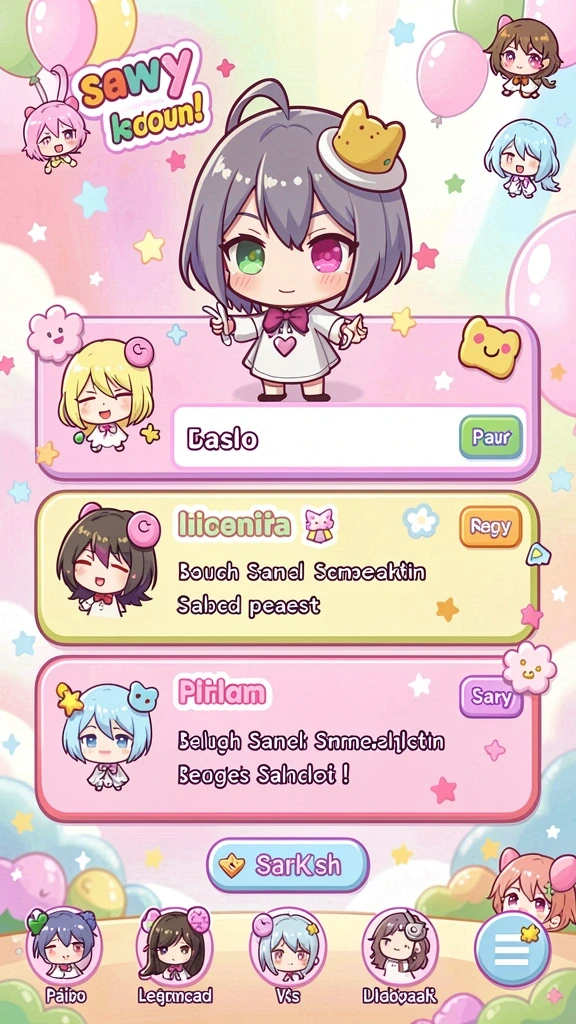This screenshot has height=1024, width=576.
Task: Open the round hamburger menu button
Action: pyautogui.click(x=512, y=949)
